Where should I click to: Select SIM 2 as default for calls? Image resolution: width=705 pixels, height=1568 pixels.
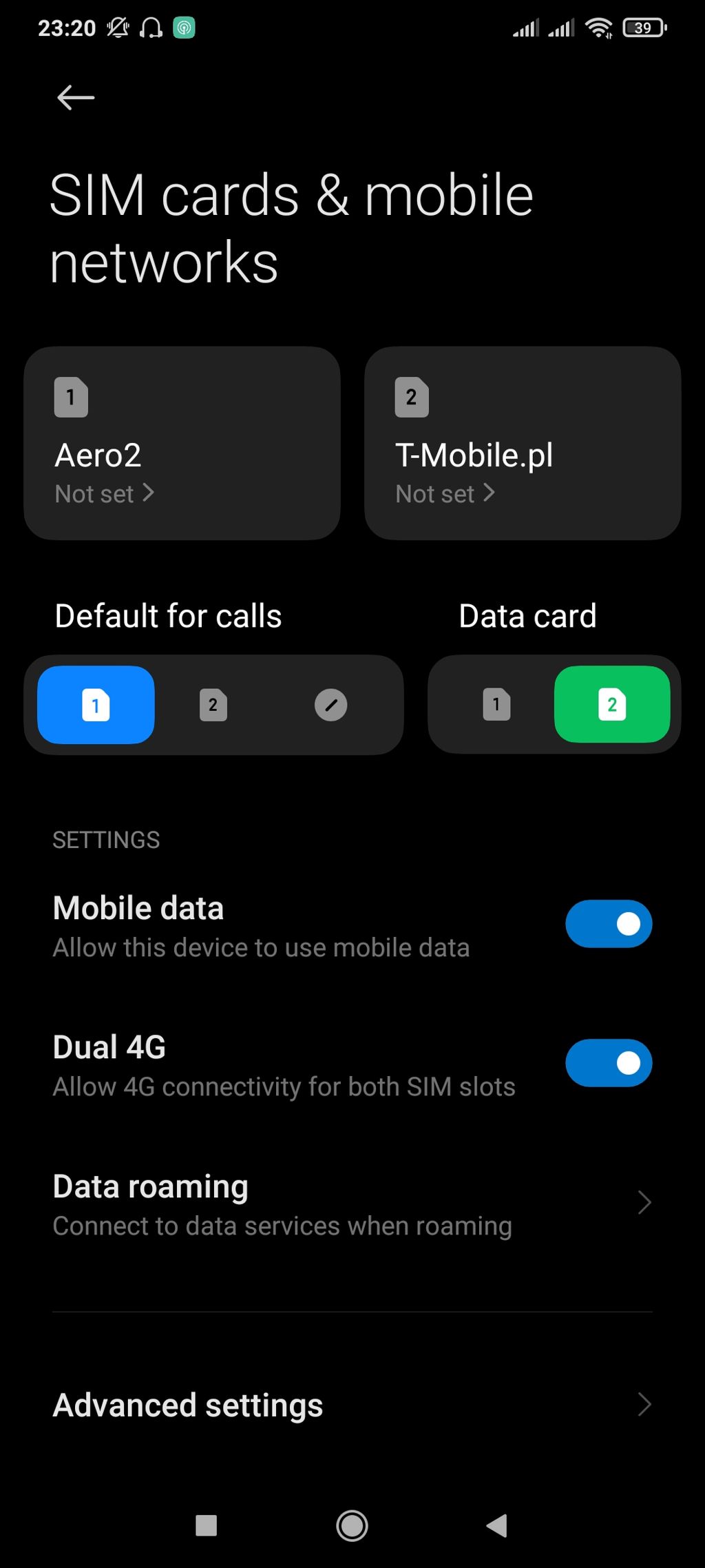coord(213,705)
